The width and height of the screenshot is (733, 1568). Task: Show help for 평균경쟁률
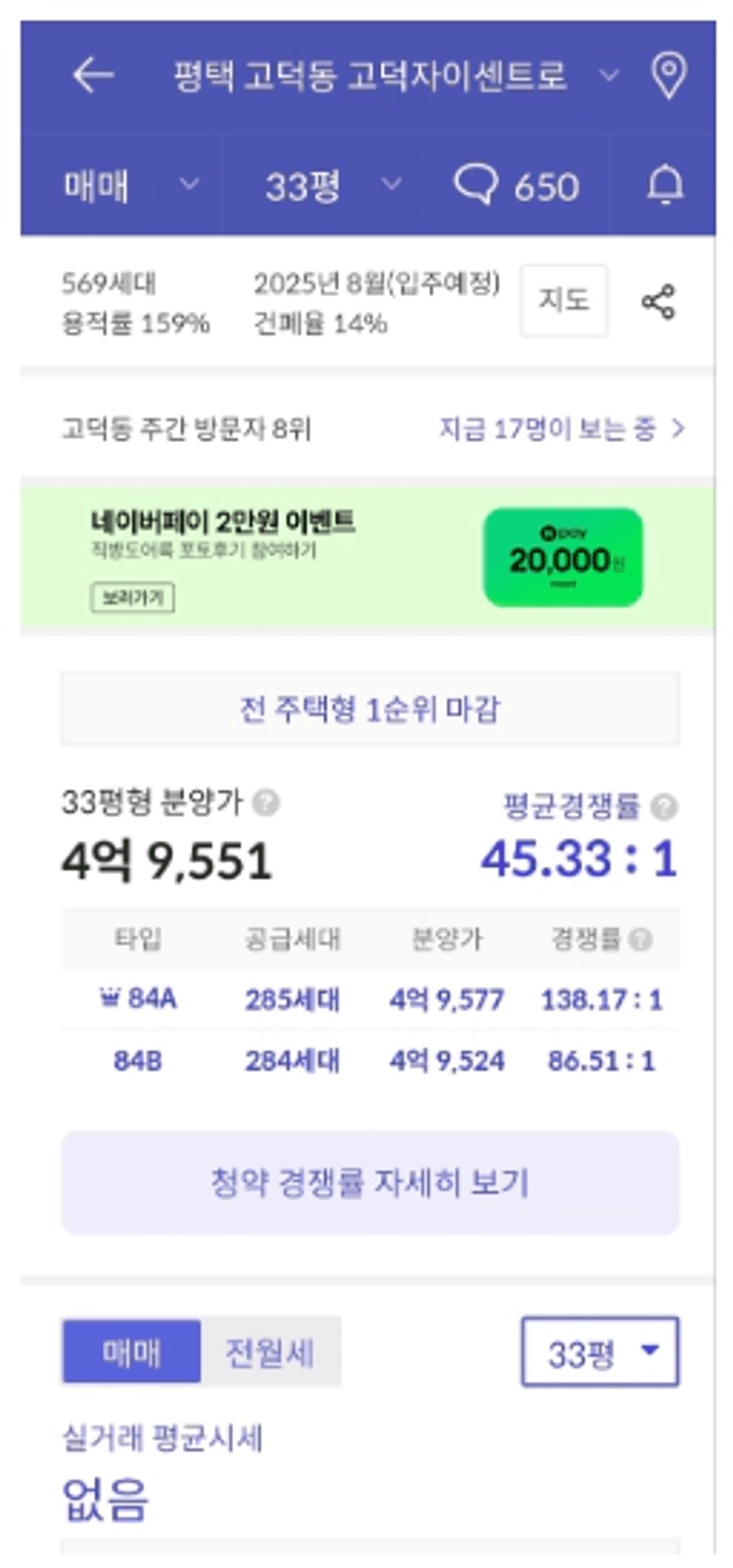click(664, 807)
